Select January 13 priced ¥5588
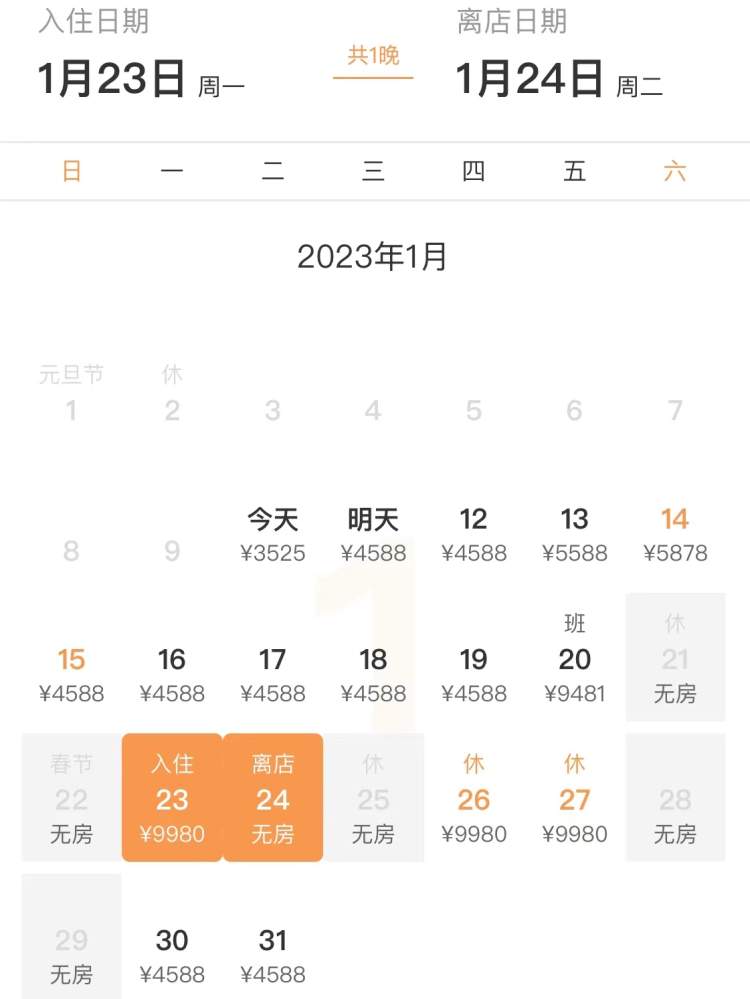The width and height of the screenshot is (750, 999). tap(574, 535)
